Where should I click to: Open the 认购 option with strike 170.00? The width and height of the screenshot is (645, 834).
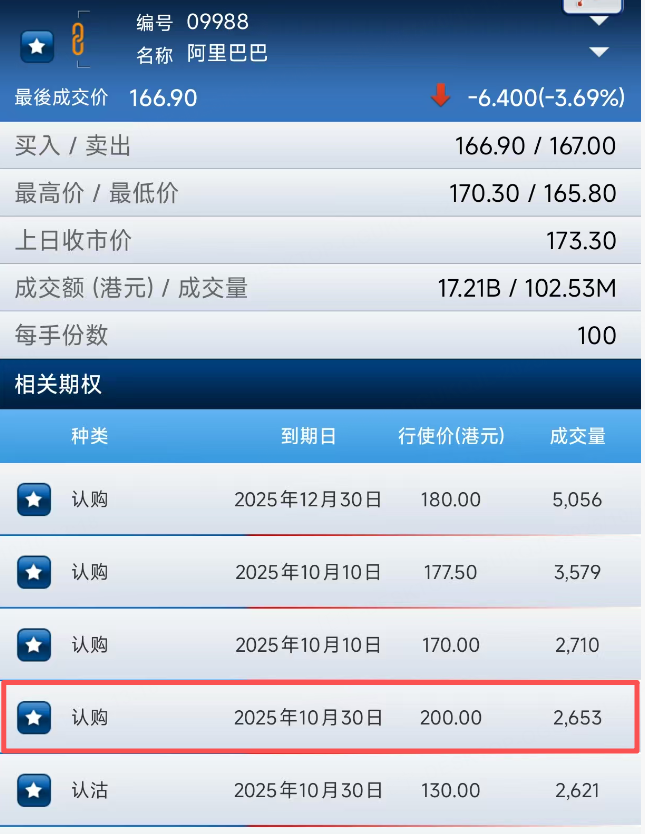320,645
